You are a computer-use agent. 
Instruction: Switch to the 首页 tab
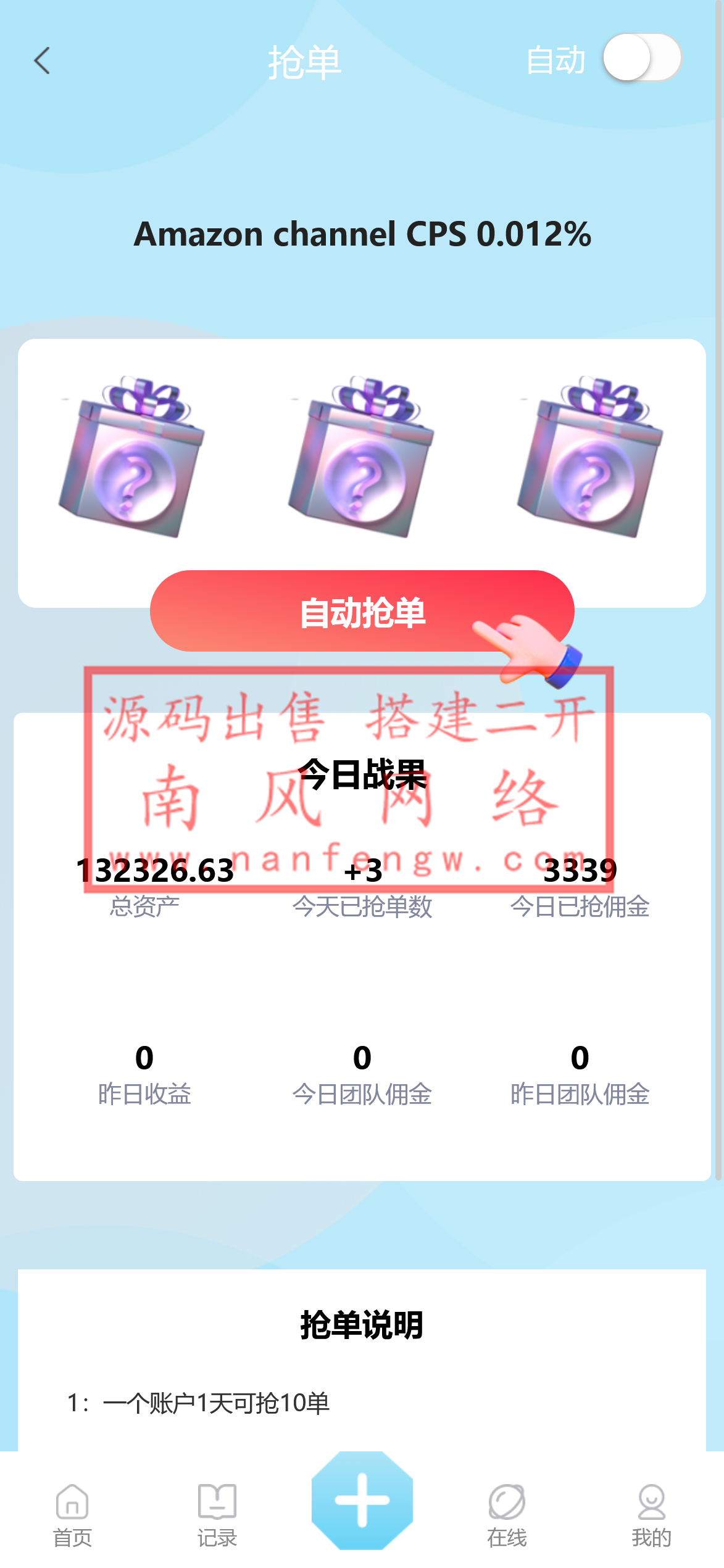coord(72,1514)
